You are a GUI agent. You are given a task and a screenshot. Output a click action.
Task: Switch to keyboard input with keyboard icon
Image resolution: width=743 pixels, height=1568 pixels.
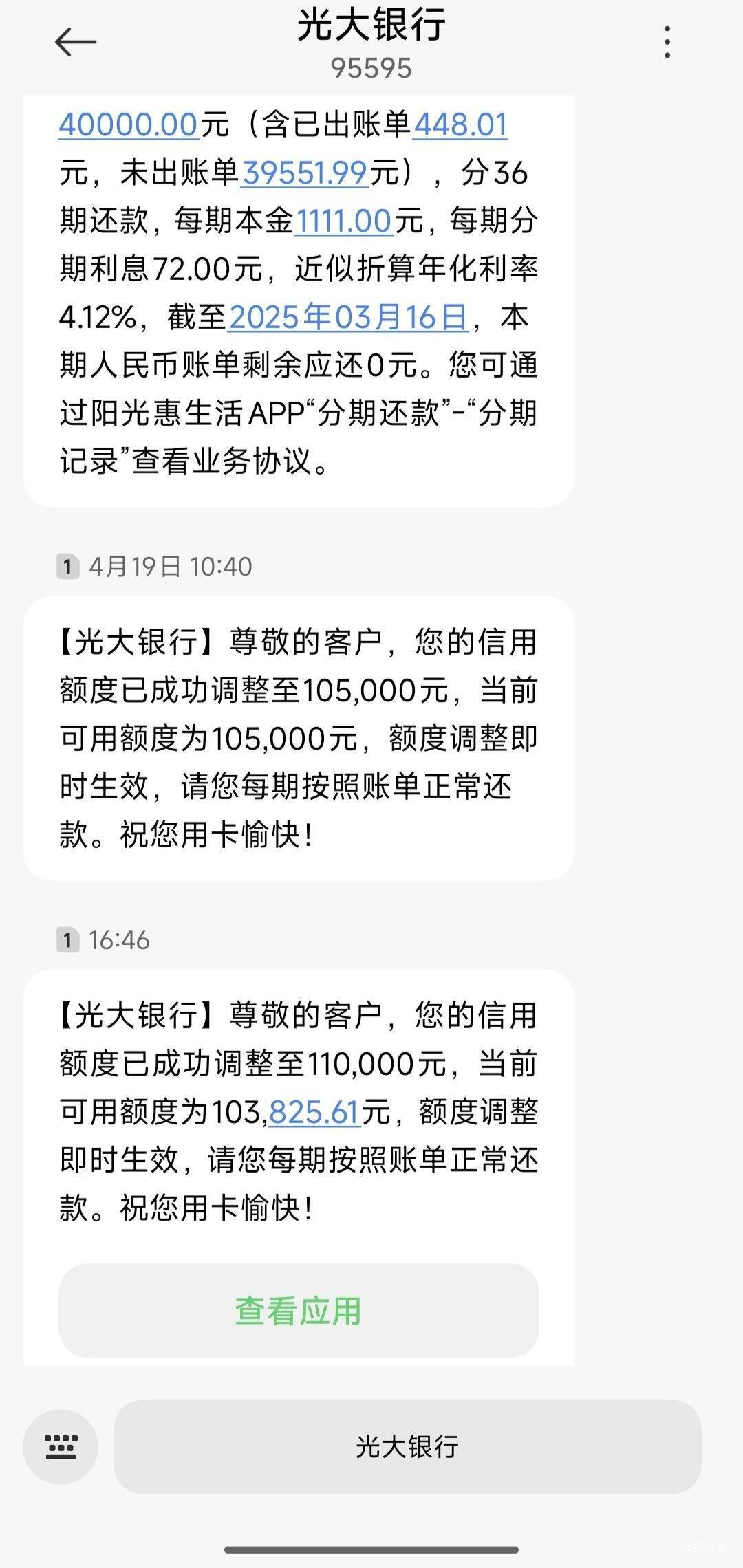tap(61, 1446)
